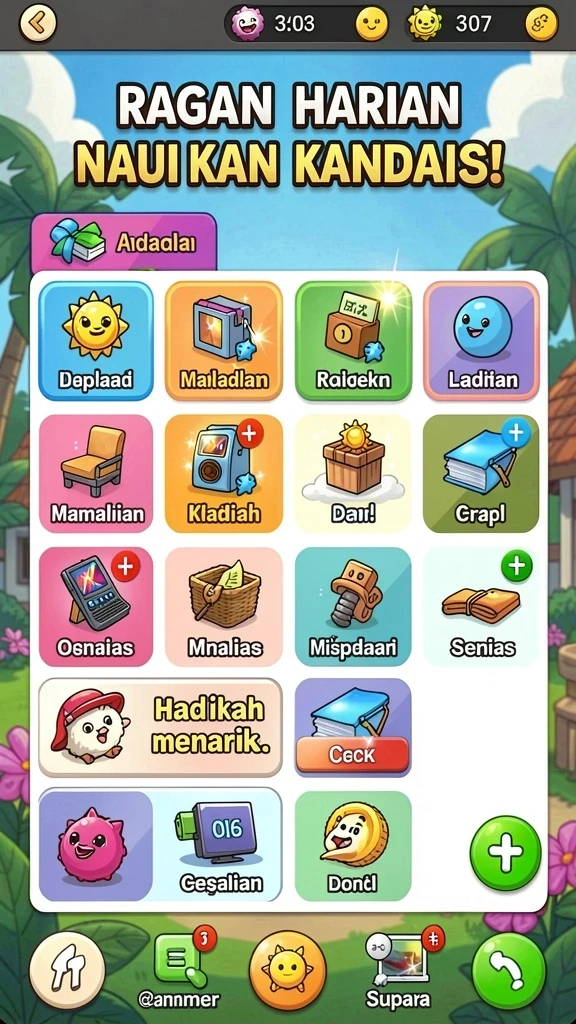
Task: Tap the green plus floating button
Action: tap(506, 853)
